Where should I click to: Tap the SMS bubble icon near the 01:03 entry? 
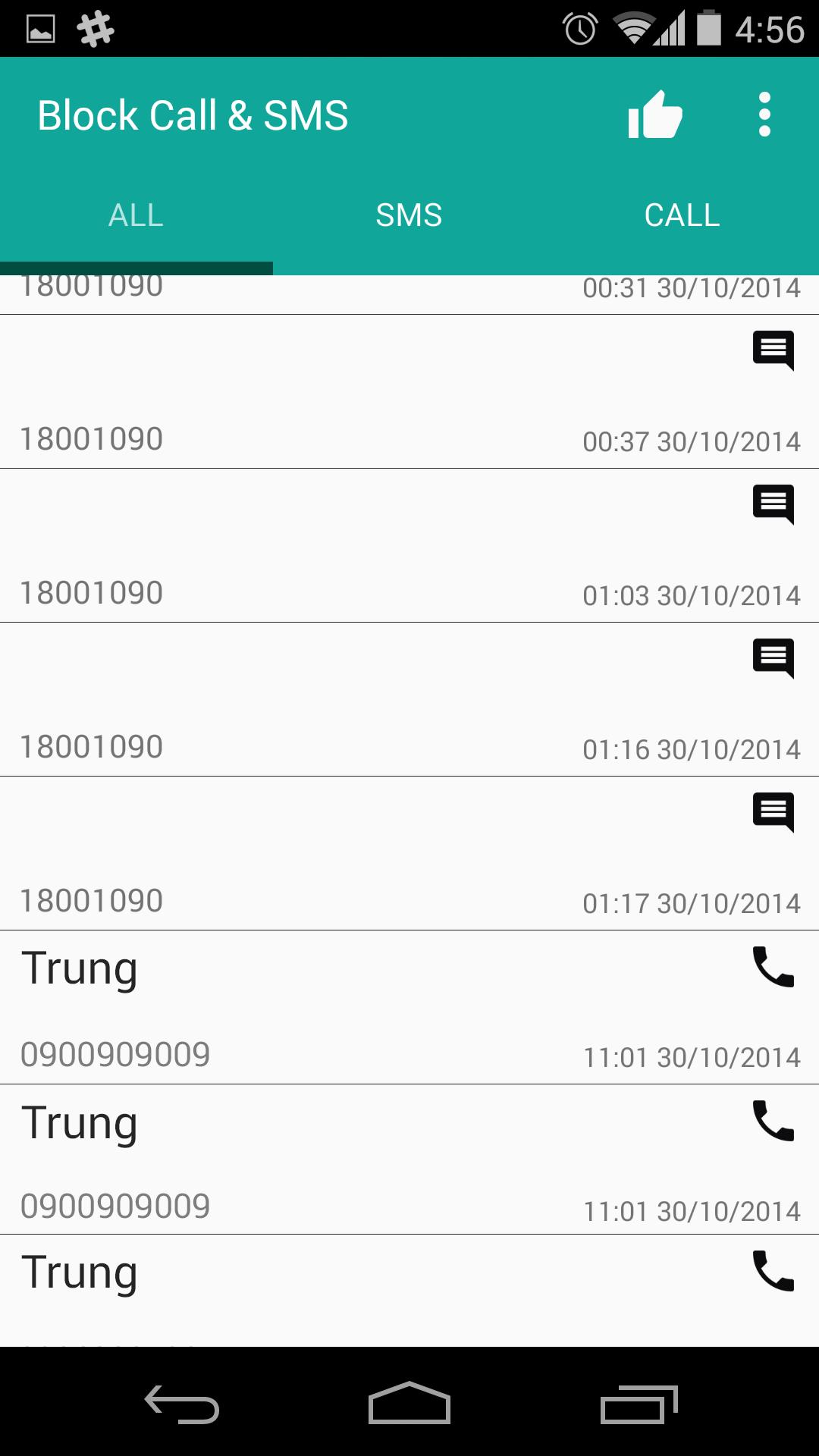[775, 505]
